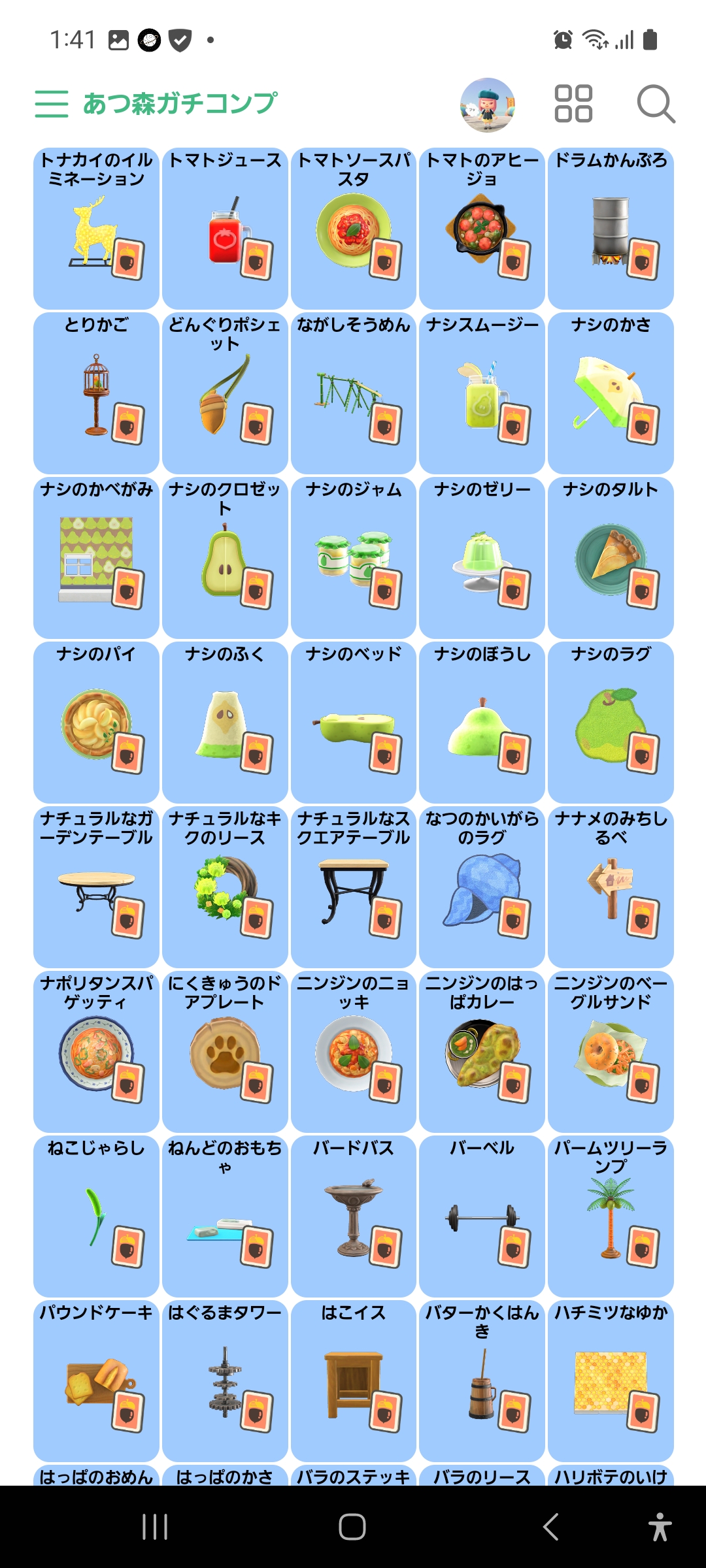Open the profile avatar
The image size is (706, 1568).
click(488, 105)
